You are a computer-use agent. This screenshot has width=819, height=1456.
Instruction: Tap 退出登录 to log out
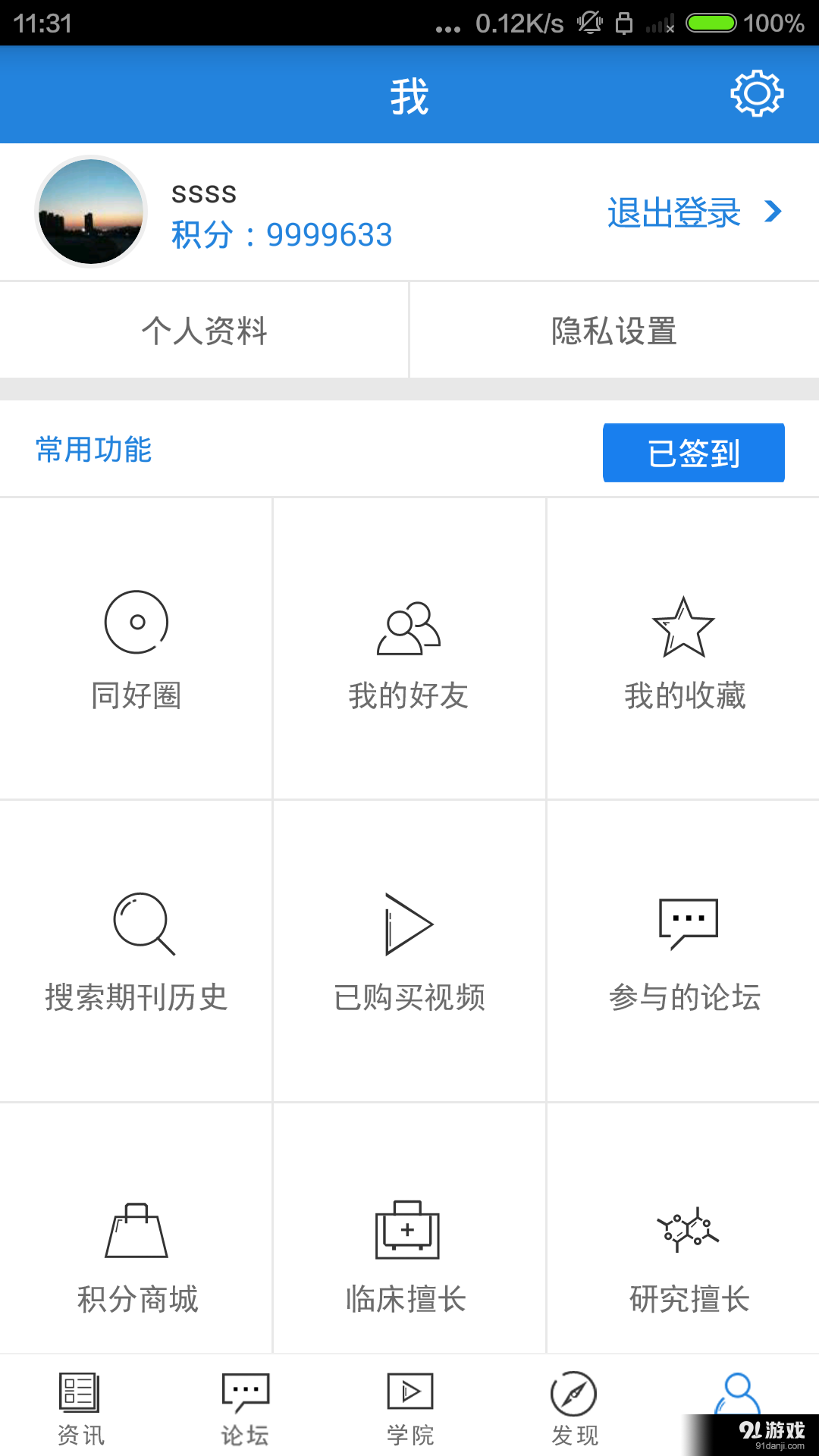click(x=672, y=214)
